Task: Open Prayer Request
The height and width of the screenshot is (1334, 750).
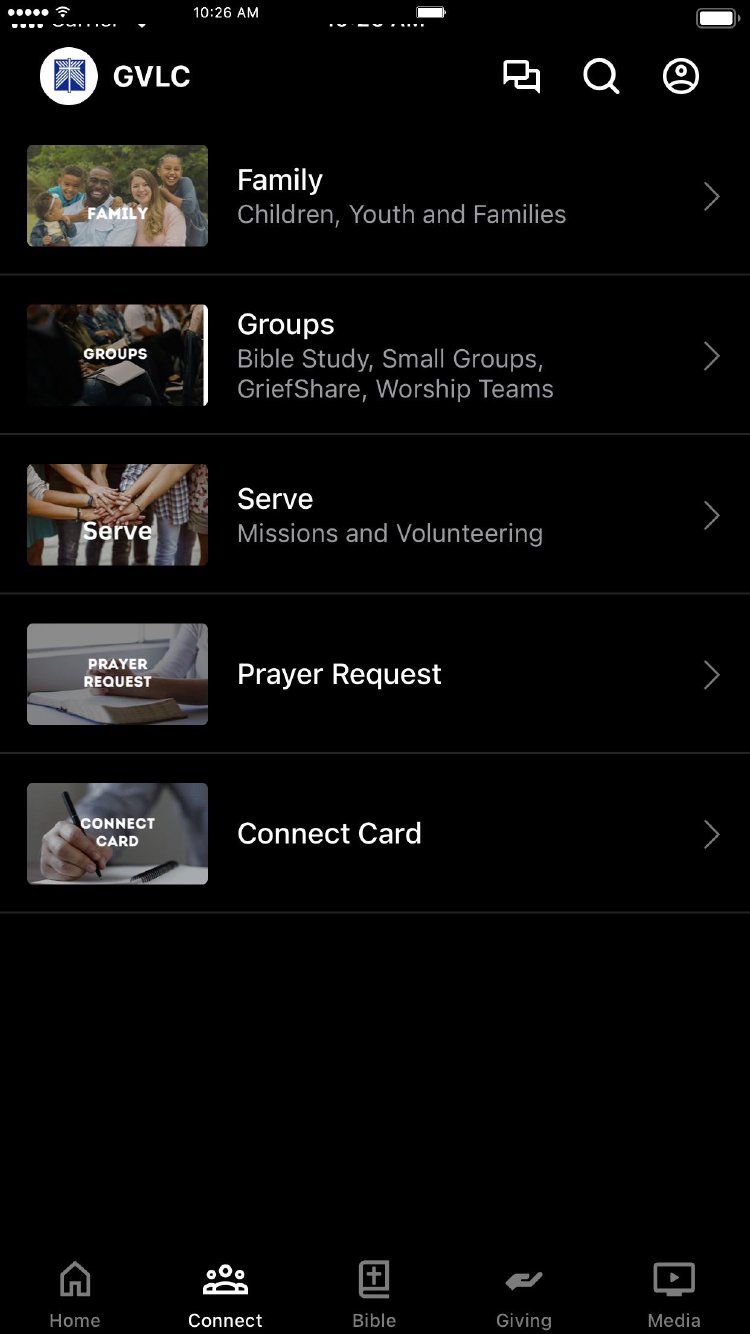Action: point(375,675)
